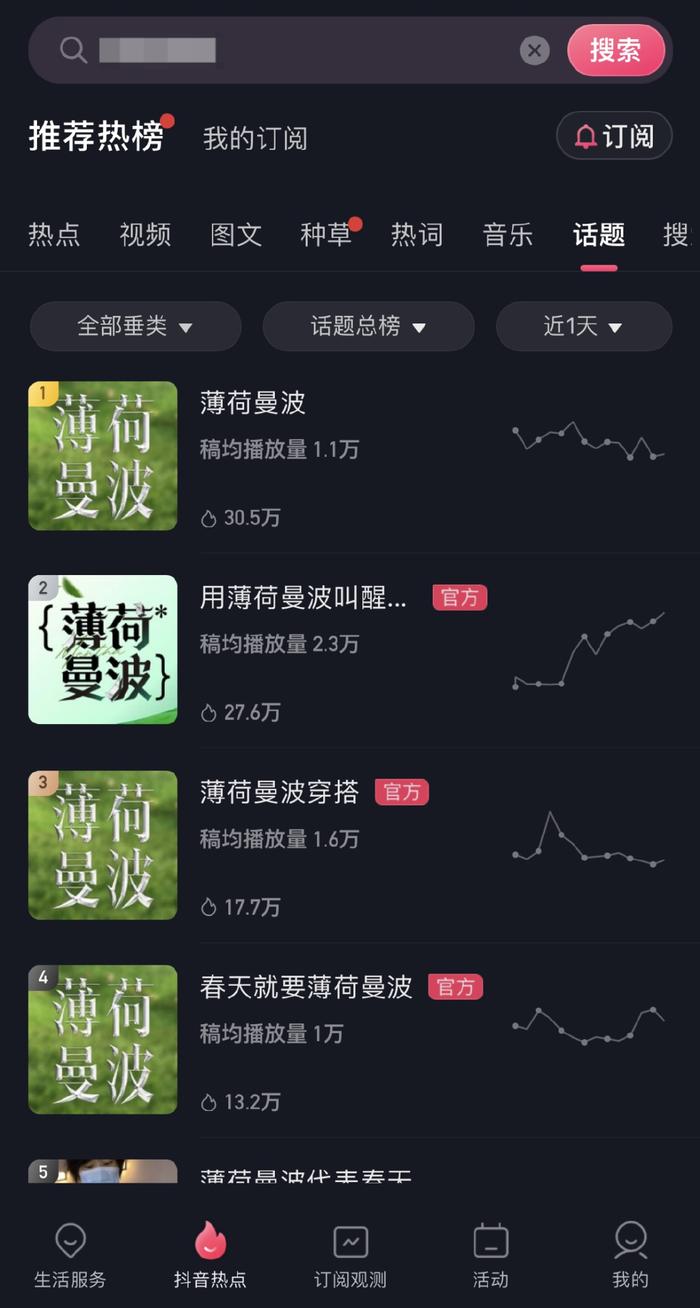Open the 视频 tab

[145, 235]
